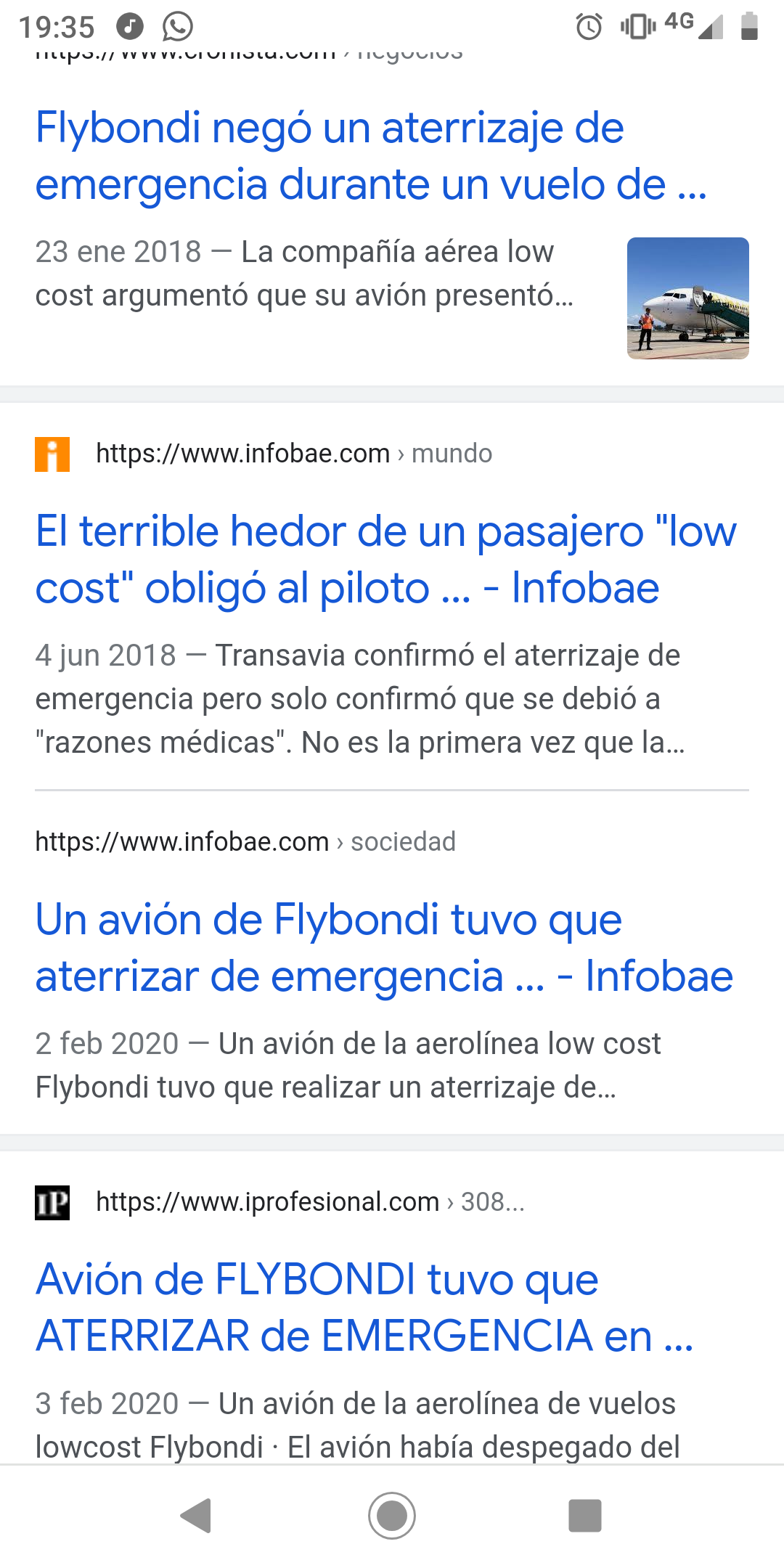Open Un avión de Flybondi tuvo que aterrizar
Screen dimensions: 784x1568
click(x=384, y=947)
